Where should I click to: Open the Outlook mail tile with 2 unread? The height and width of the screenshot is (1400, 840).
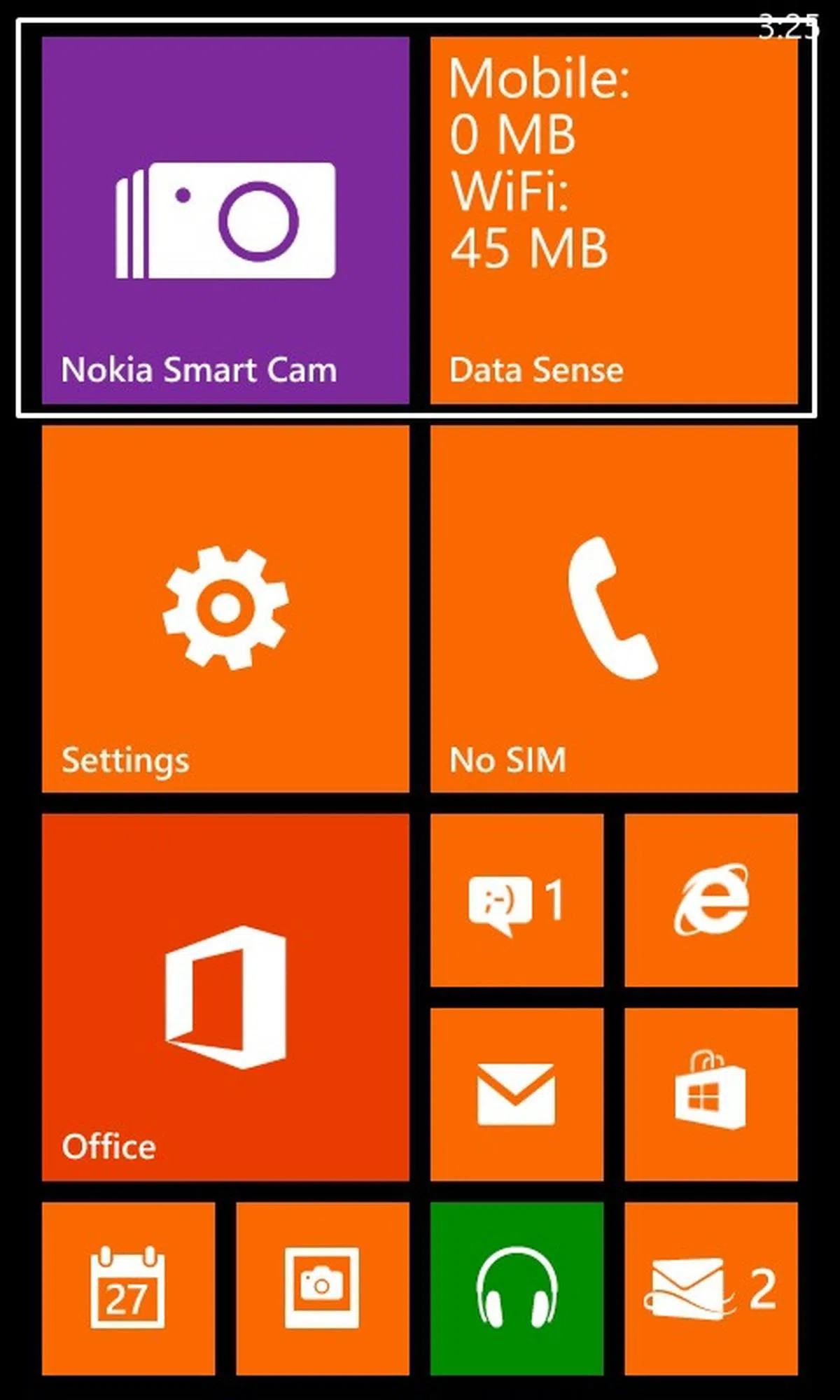710,1288
